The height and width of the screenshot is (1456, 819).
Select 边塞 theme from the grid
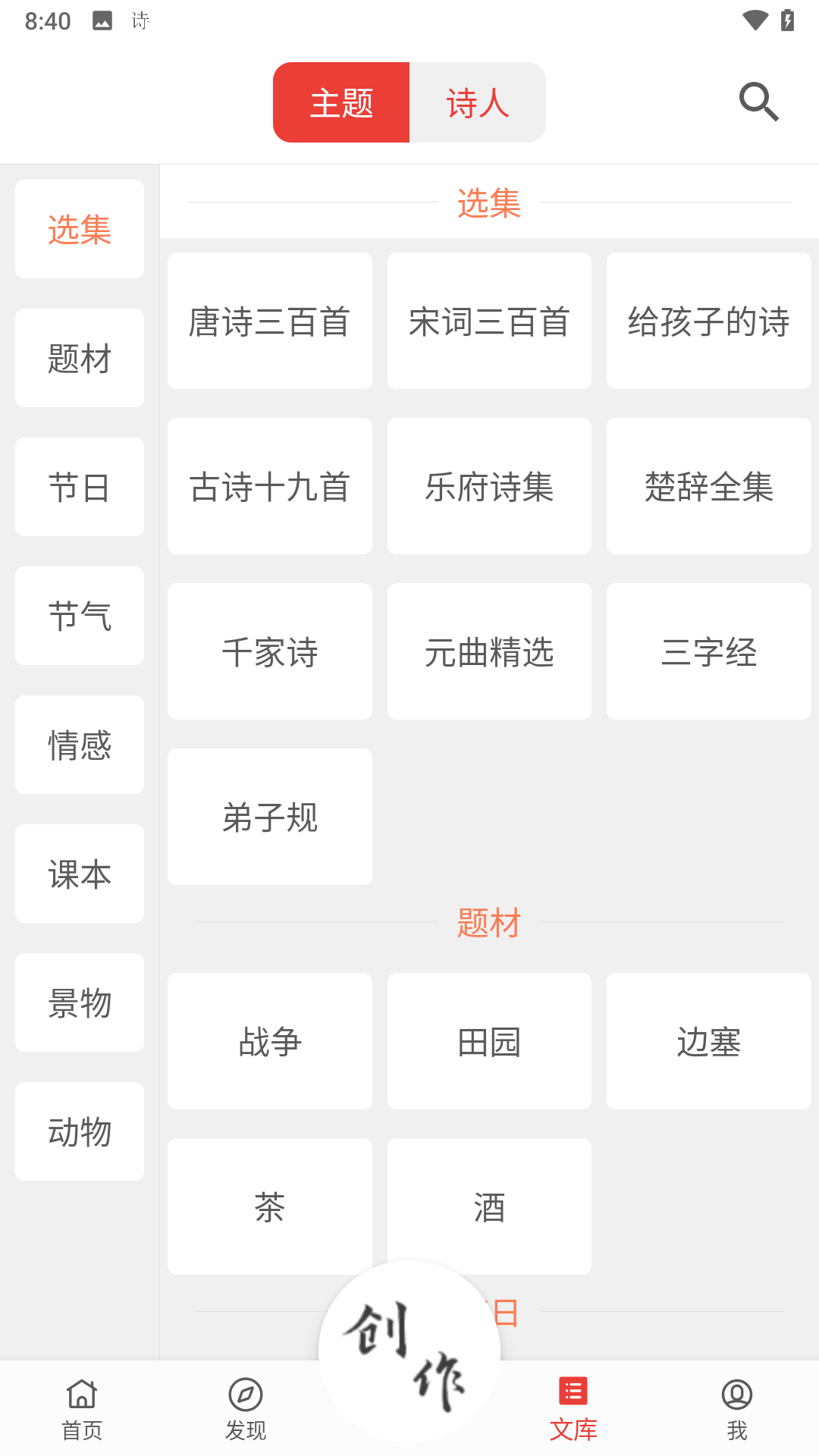click(x=708, y=1040)
